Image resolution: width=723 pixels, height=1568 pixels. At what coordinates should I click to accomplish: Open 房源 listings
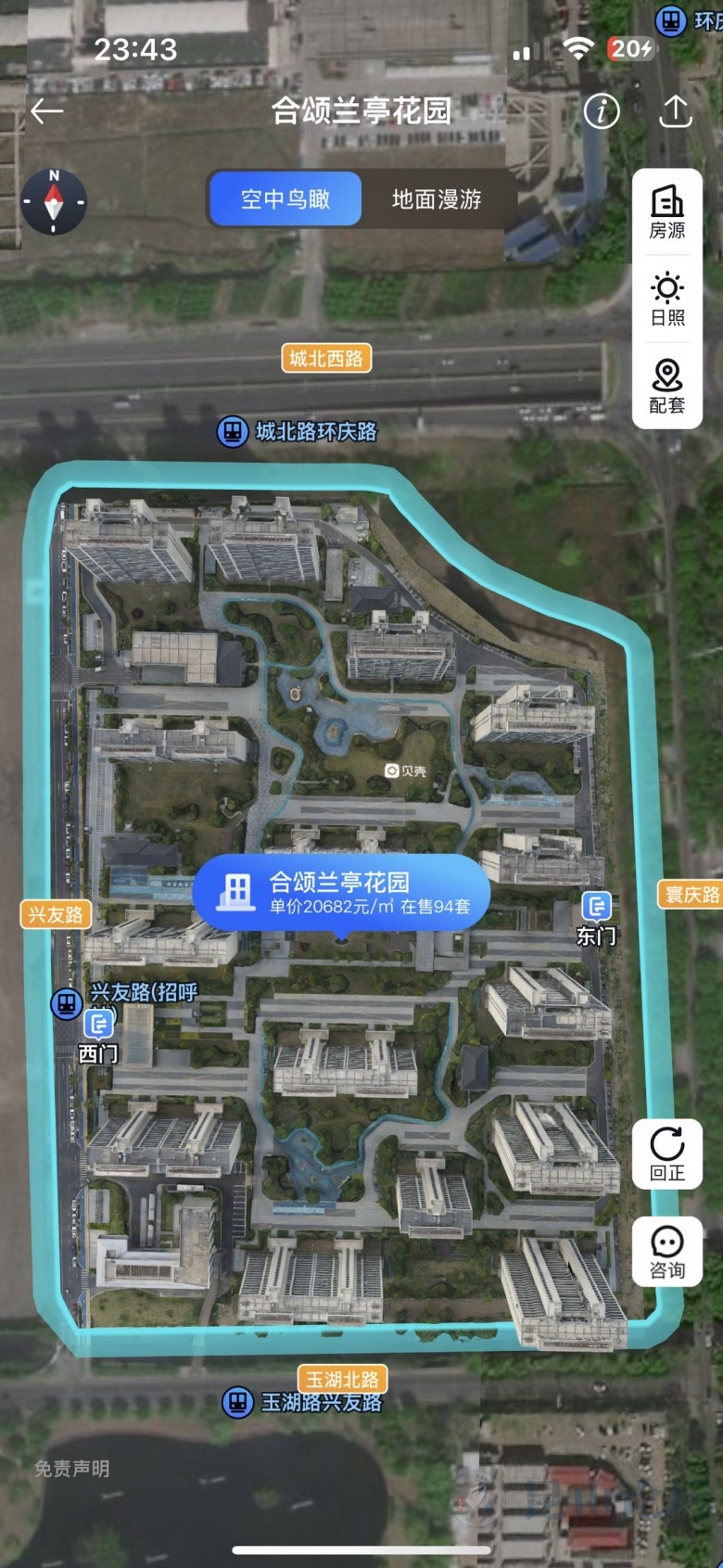667,212
